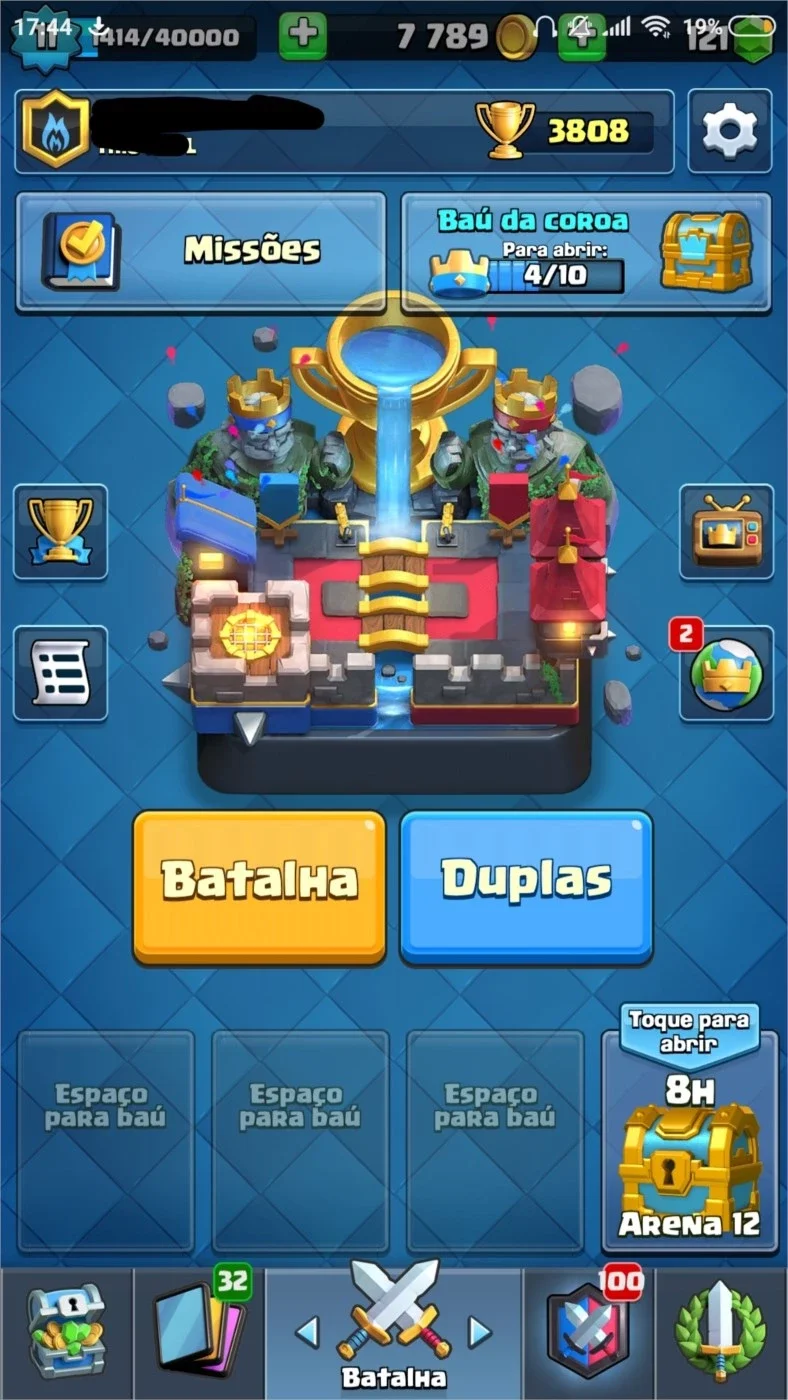Image resolution: width=788 pixels, height=1400 pixels.
Task: Open the settings gear
Action: coord(730,131)
